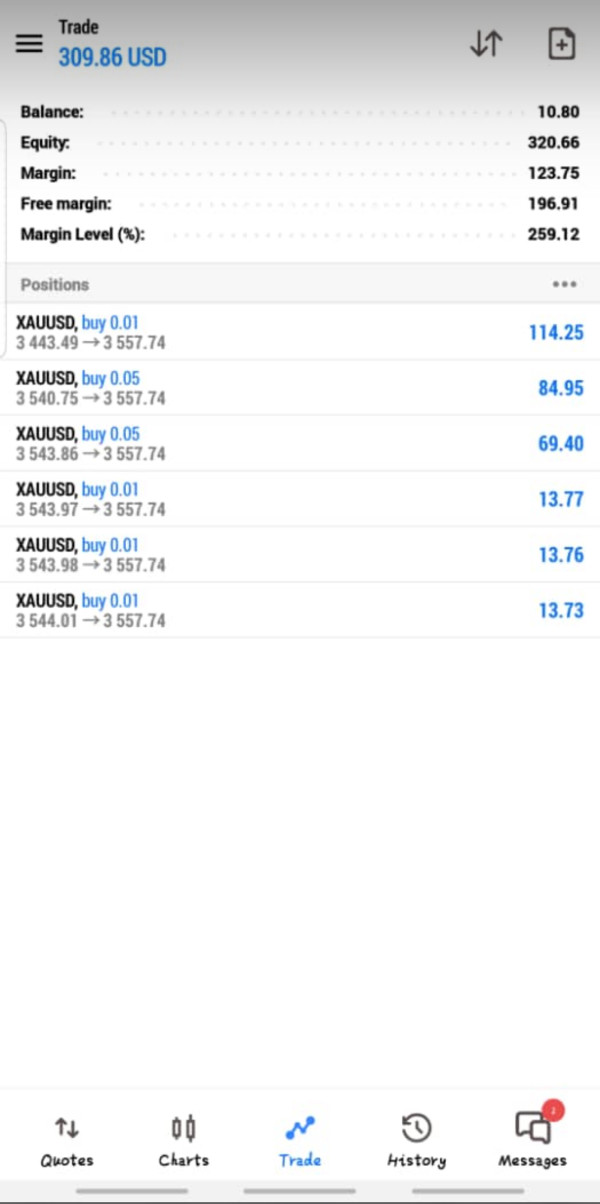
Task: Open the XAUUSD position with profit 69.40
Action: click(x=300, y=443)
